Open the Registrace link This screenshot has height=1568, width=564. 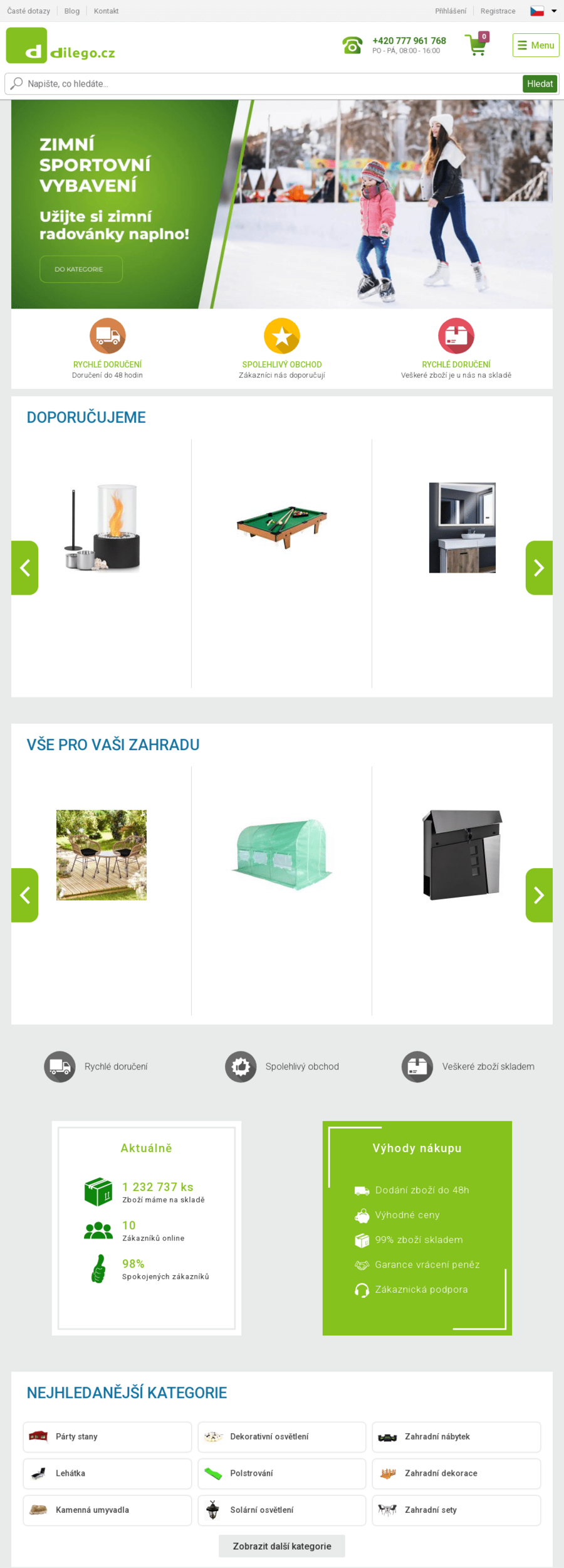pyautogui.click(x=498, y=11)
